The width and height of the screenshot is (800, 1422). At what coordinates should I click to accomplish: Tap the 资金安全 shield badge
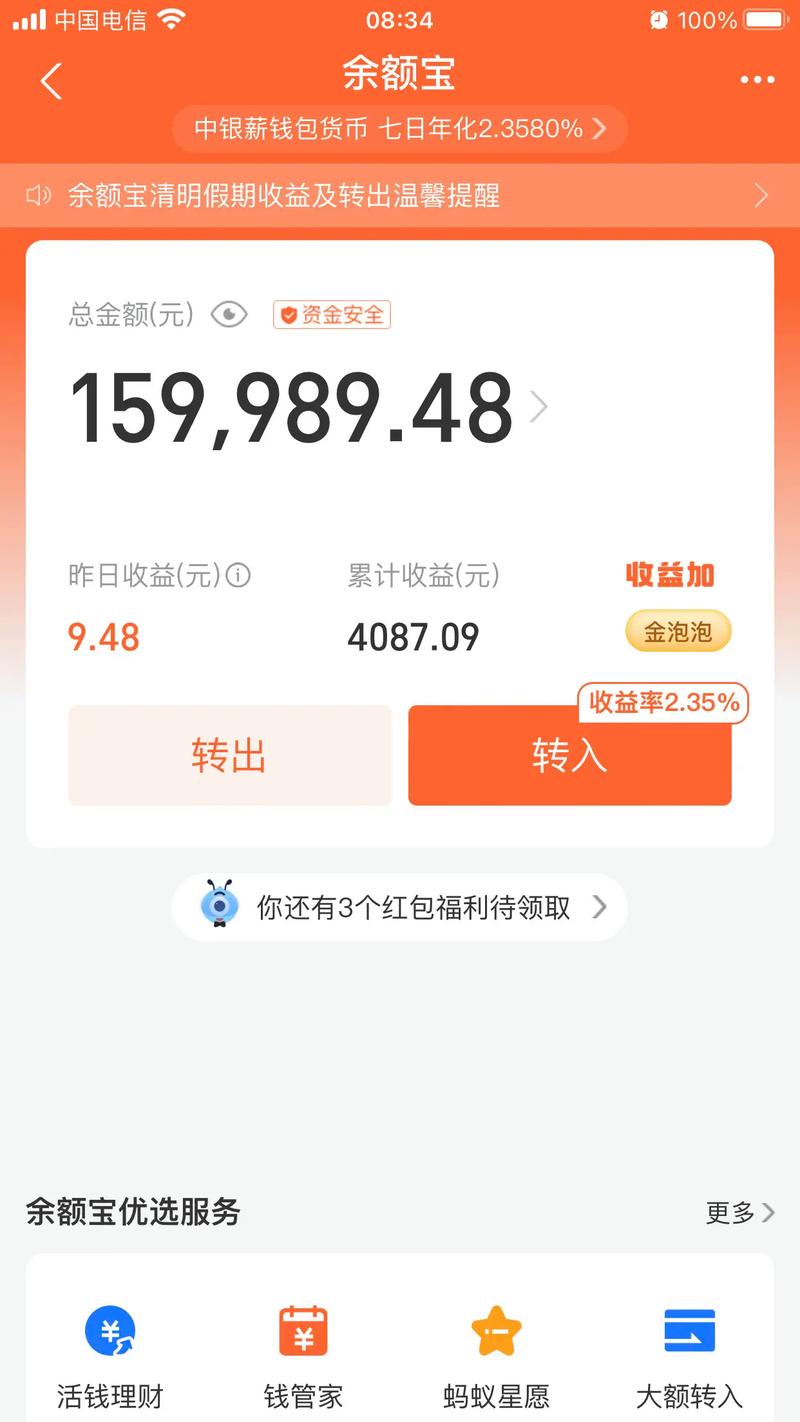coord(331,314)
